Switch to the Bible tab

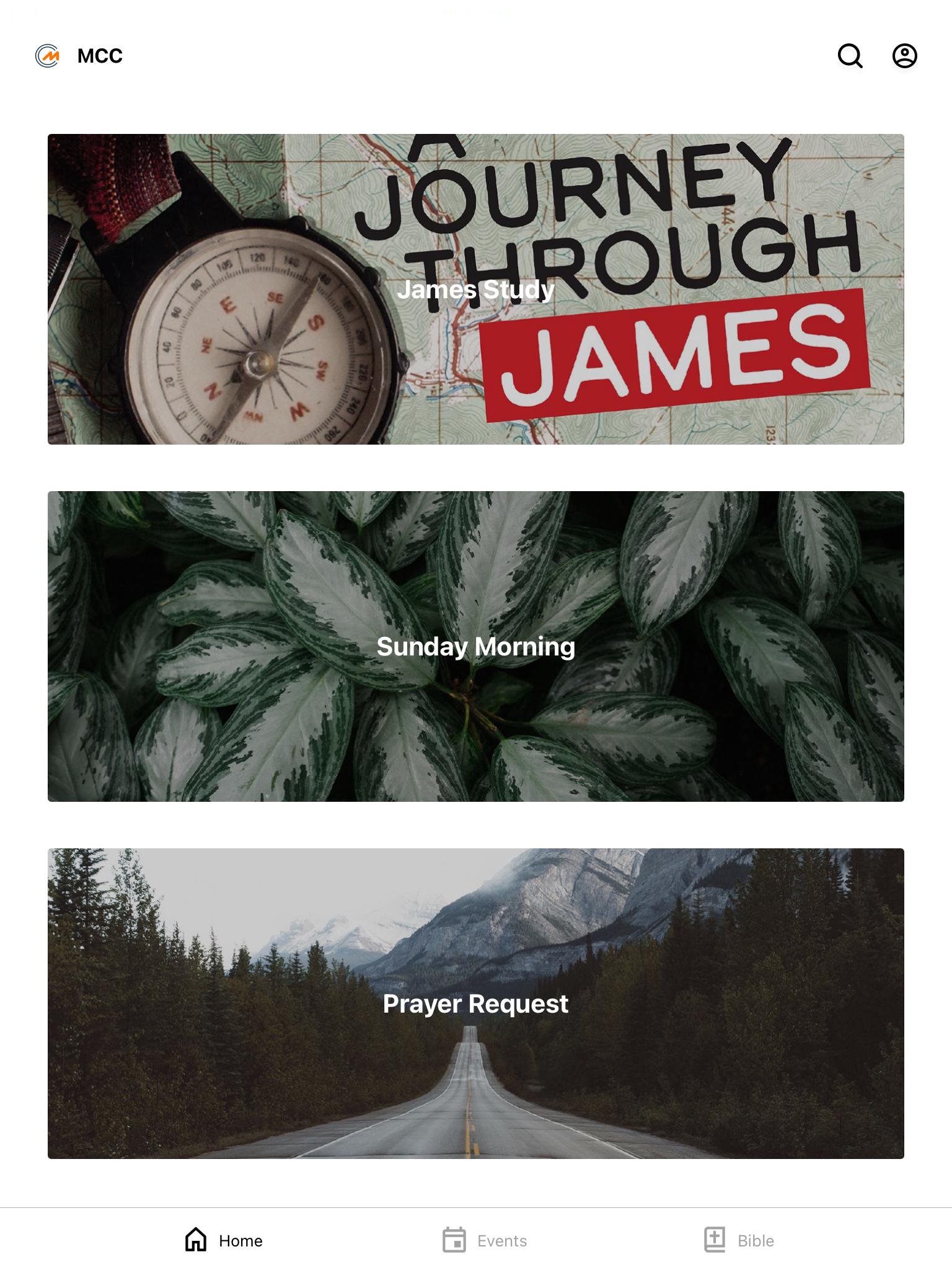[x=739, y=1240]
